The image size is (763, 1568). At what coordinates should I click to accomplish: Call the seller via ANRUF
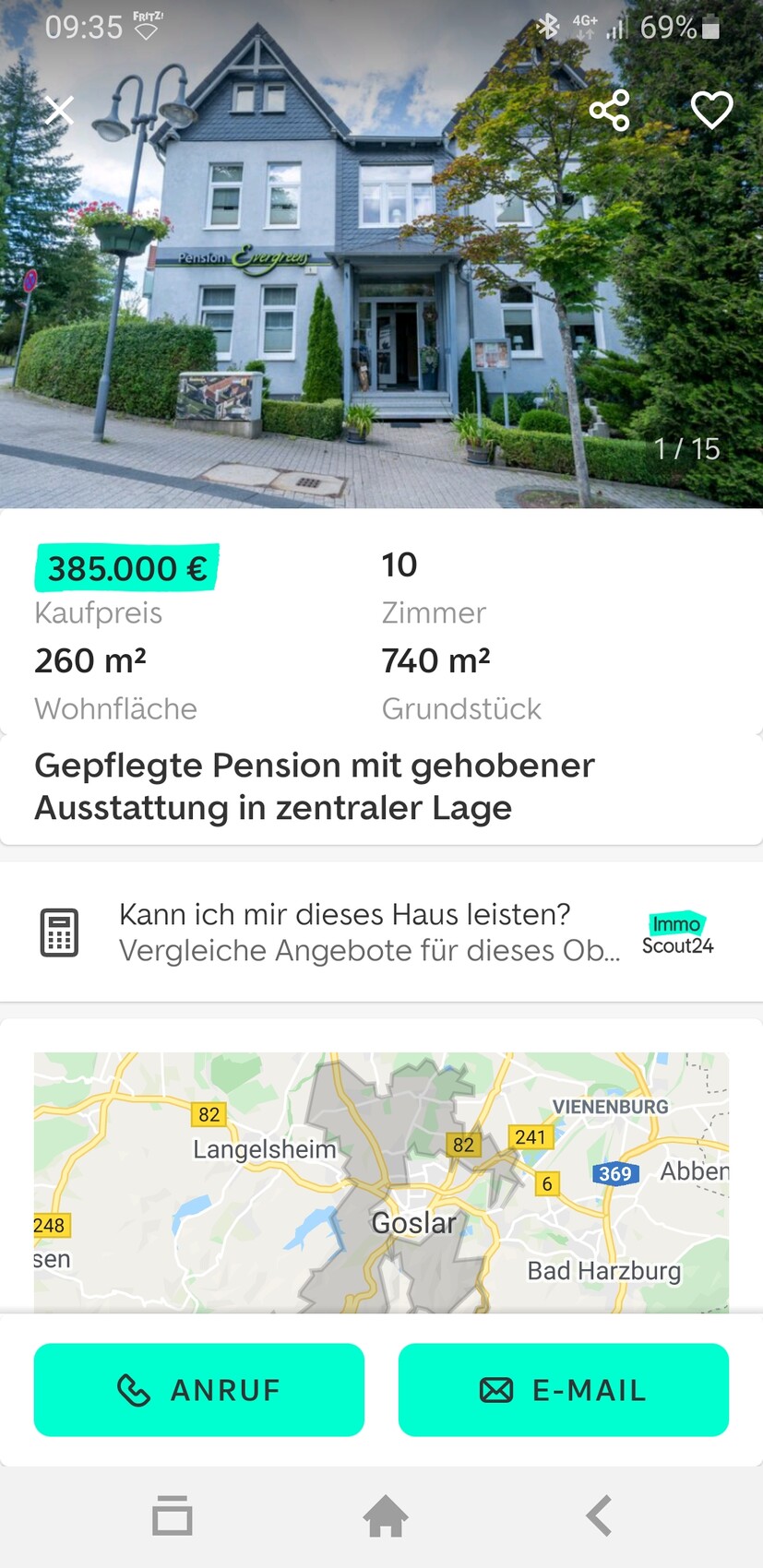[199, 1390]
